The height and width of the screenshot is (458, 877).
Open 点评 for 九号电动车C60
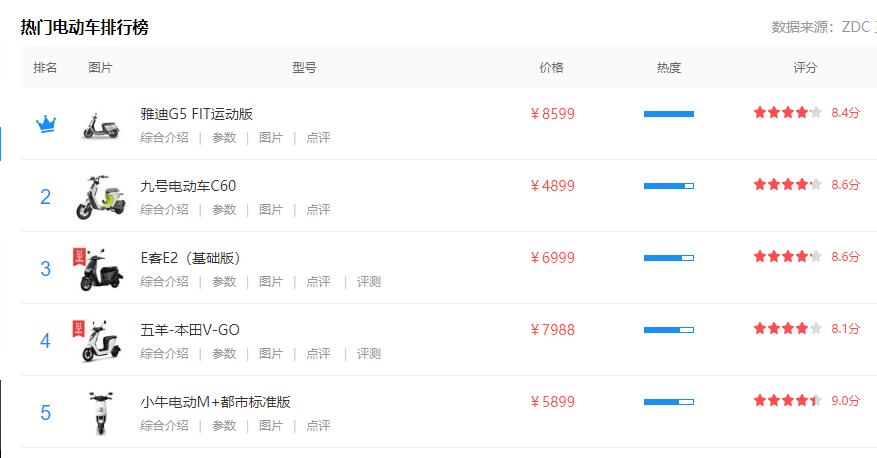318,210
